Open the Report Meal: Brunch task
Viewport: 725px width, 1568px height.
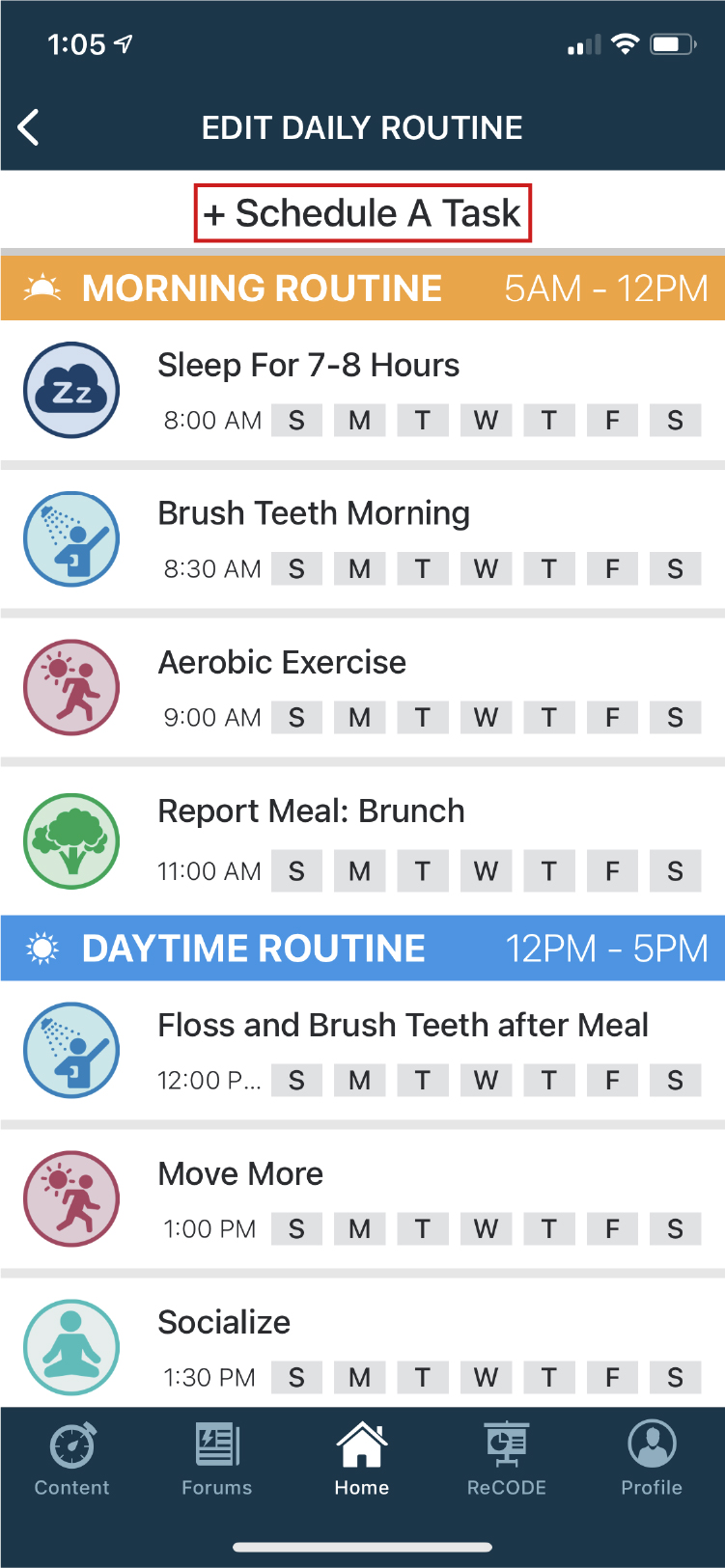(310, 812)
